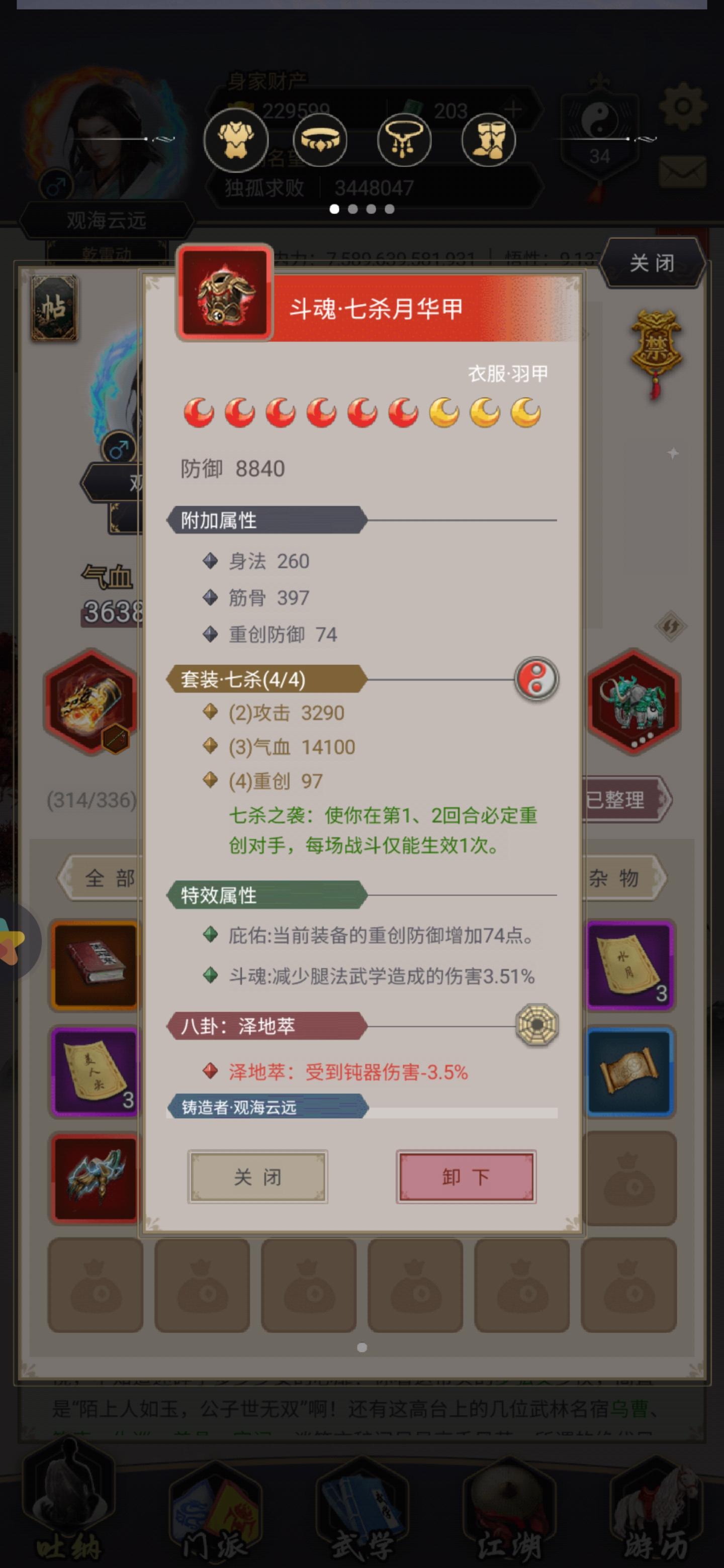Select the second page indicator dot
The height and width of the screenshot is (1568, 724).
(352, 208)
